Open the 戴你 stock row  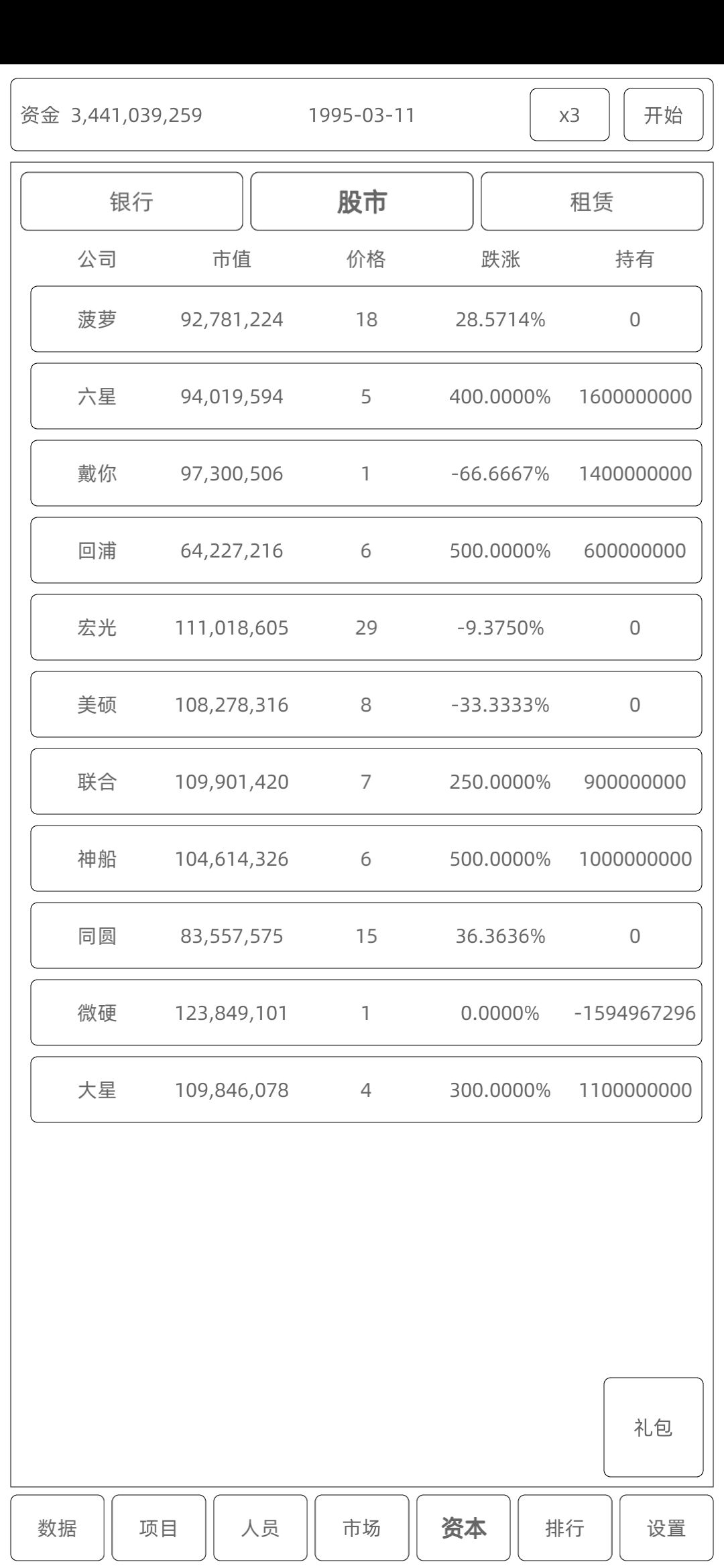coord(366,473)
